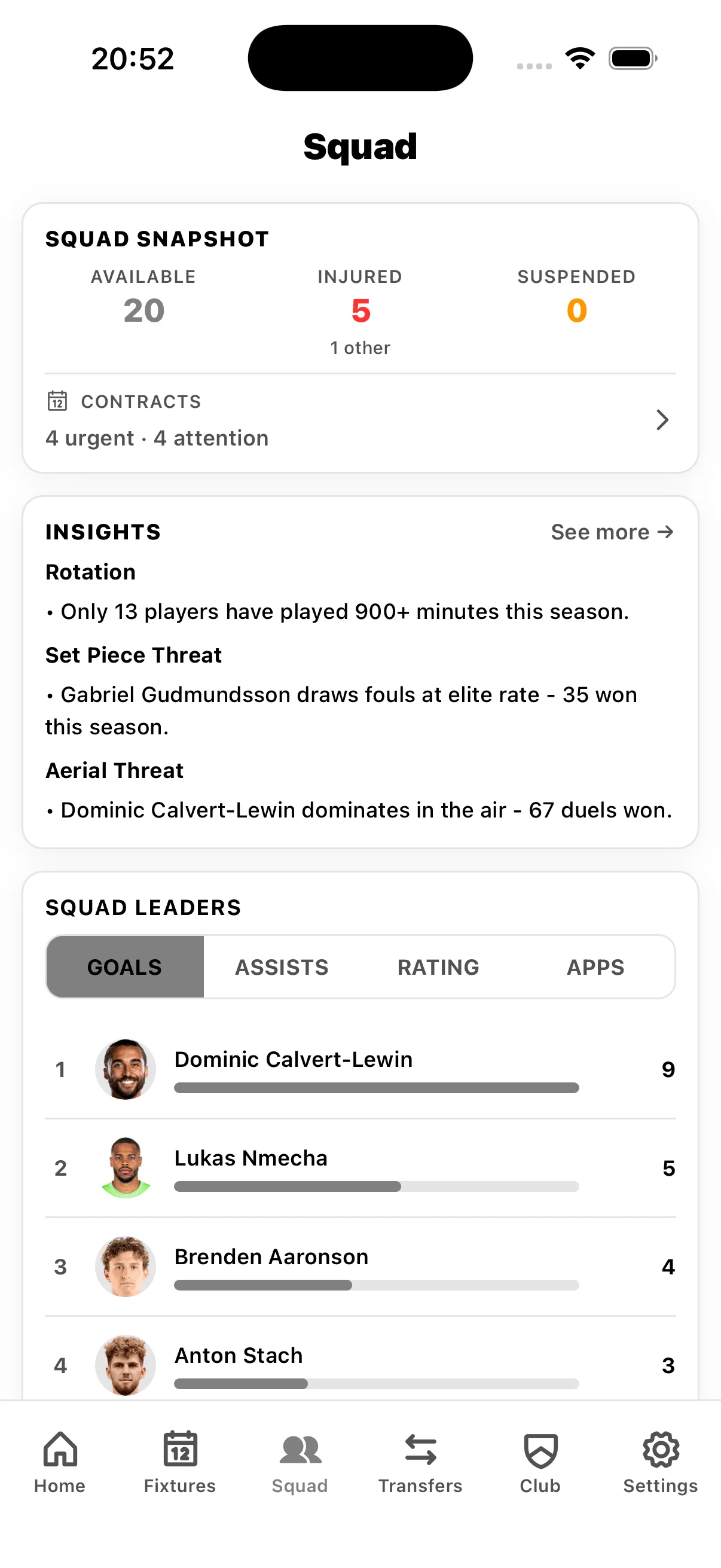Expand the Contracts section chevron
The height and width of the screenshot is (1568, 721).
point(662,420)
